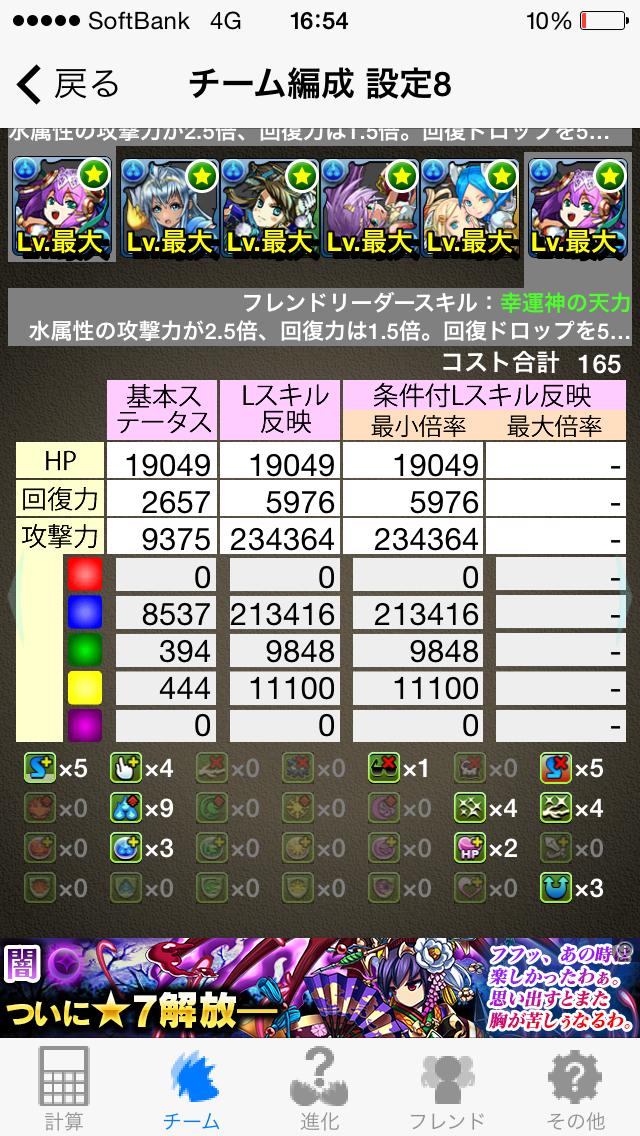640x1136 pixels.
Task: Switch to the 計算 tab
Action: click(x=63, y=1088)
